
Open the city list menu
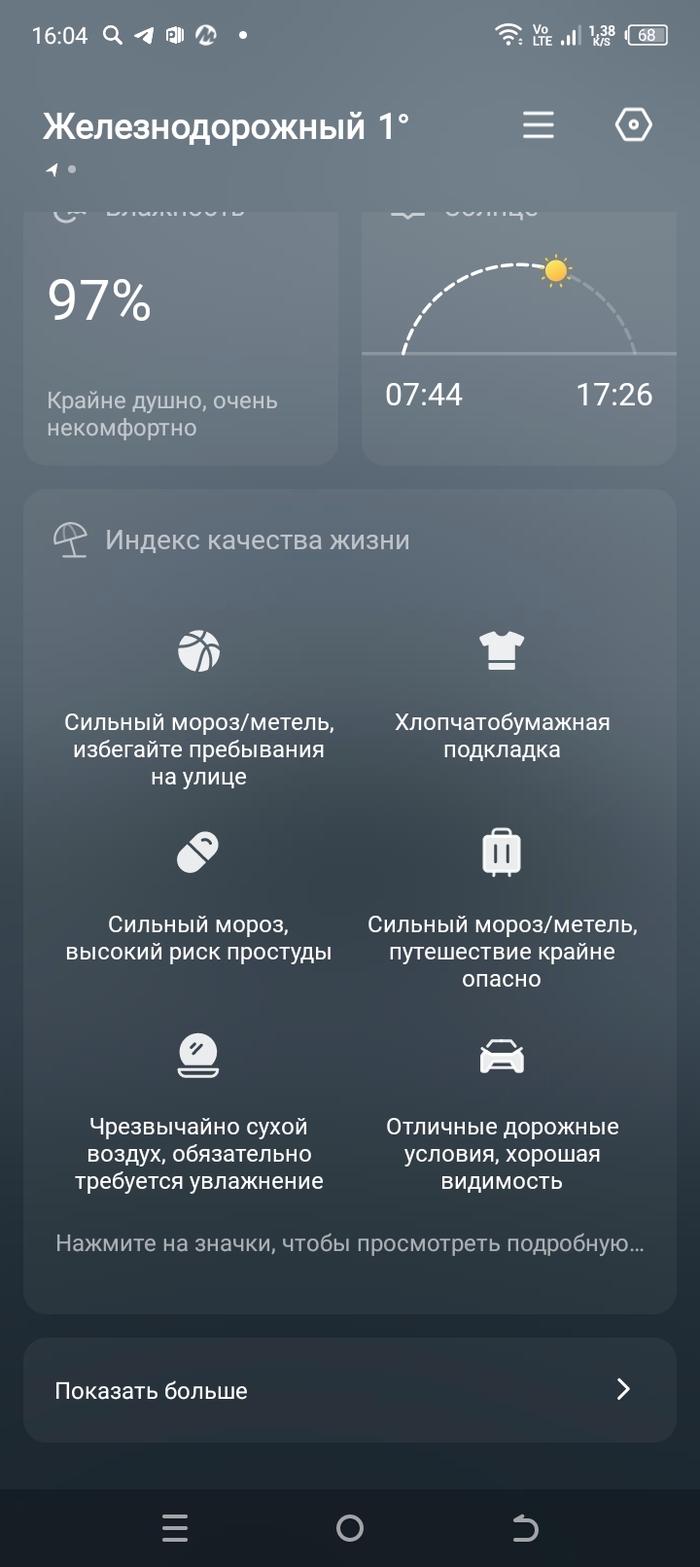[538, 125]
